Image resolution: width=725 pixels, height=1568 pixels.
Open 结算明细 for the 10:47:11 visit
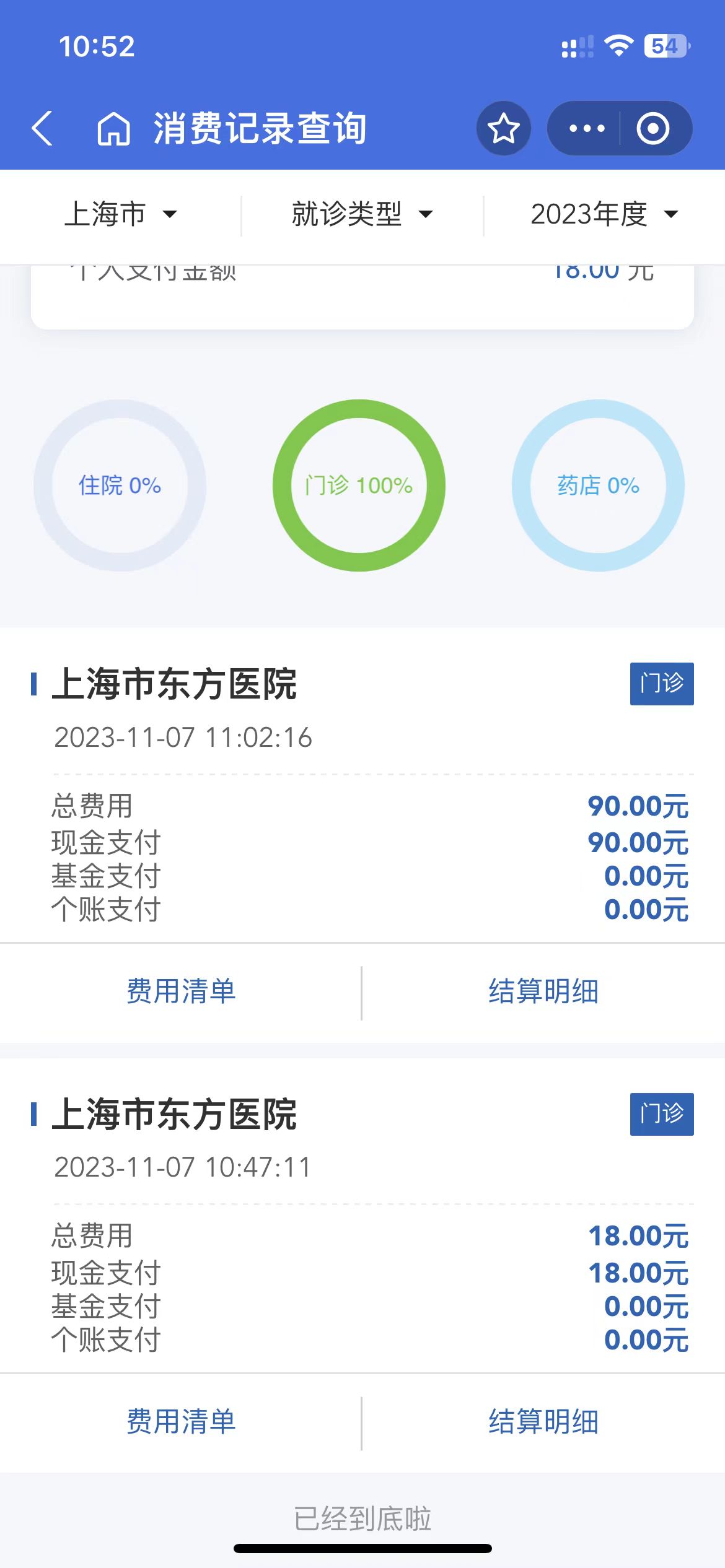click(543, 1422)
